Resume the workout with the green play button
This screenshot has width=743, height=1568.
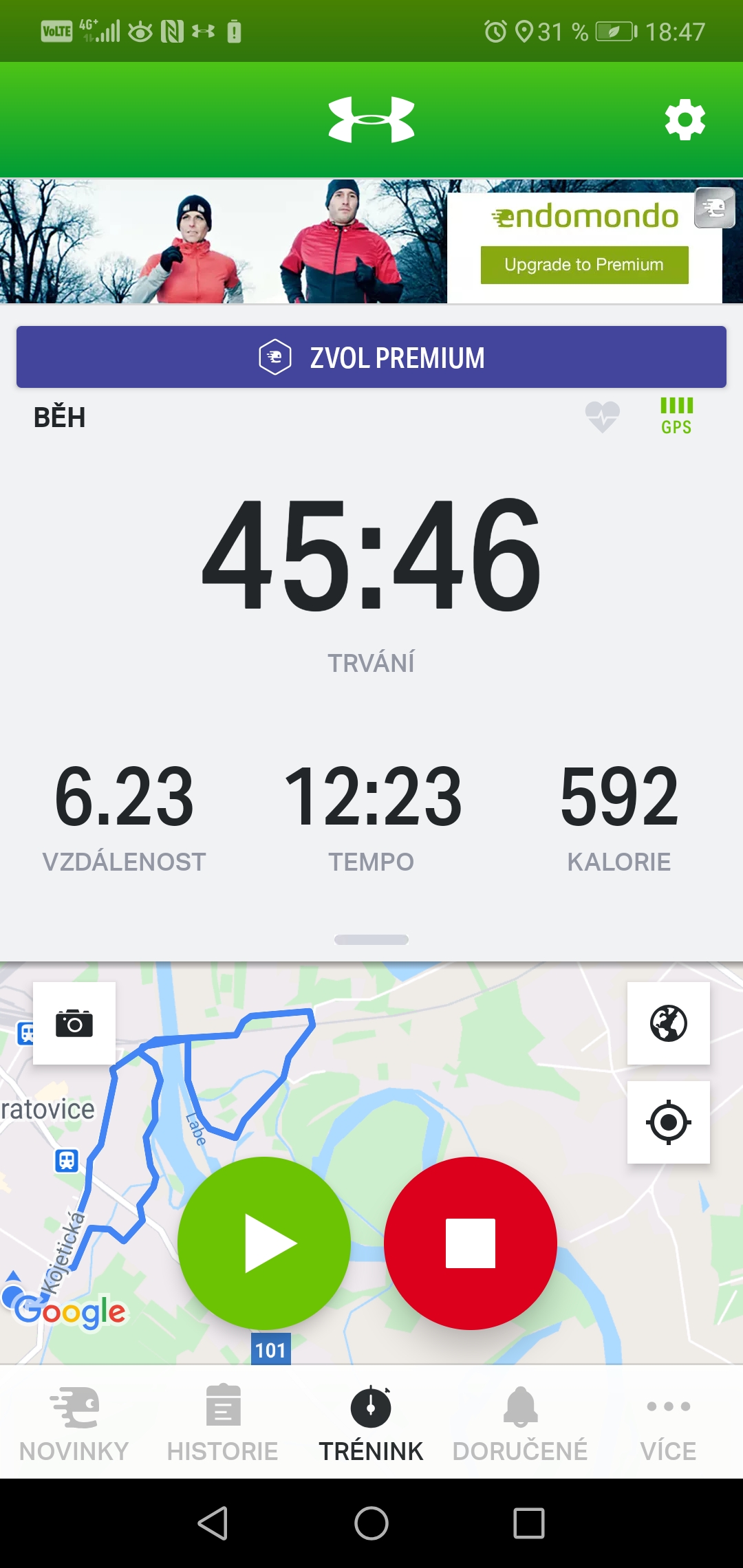click(264, 1243)
